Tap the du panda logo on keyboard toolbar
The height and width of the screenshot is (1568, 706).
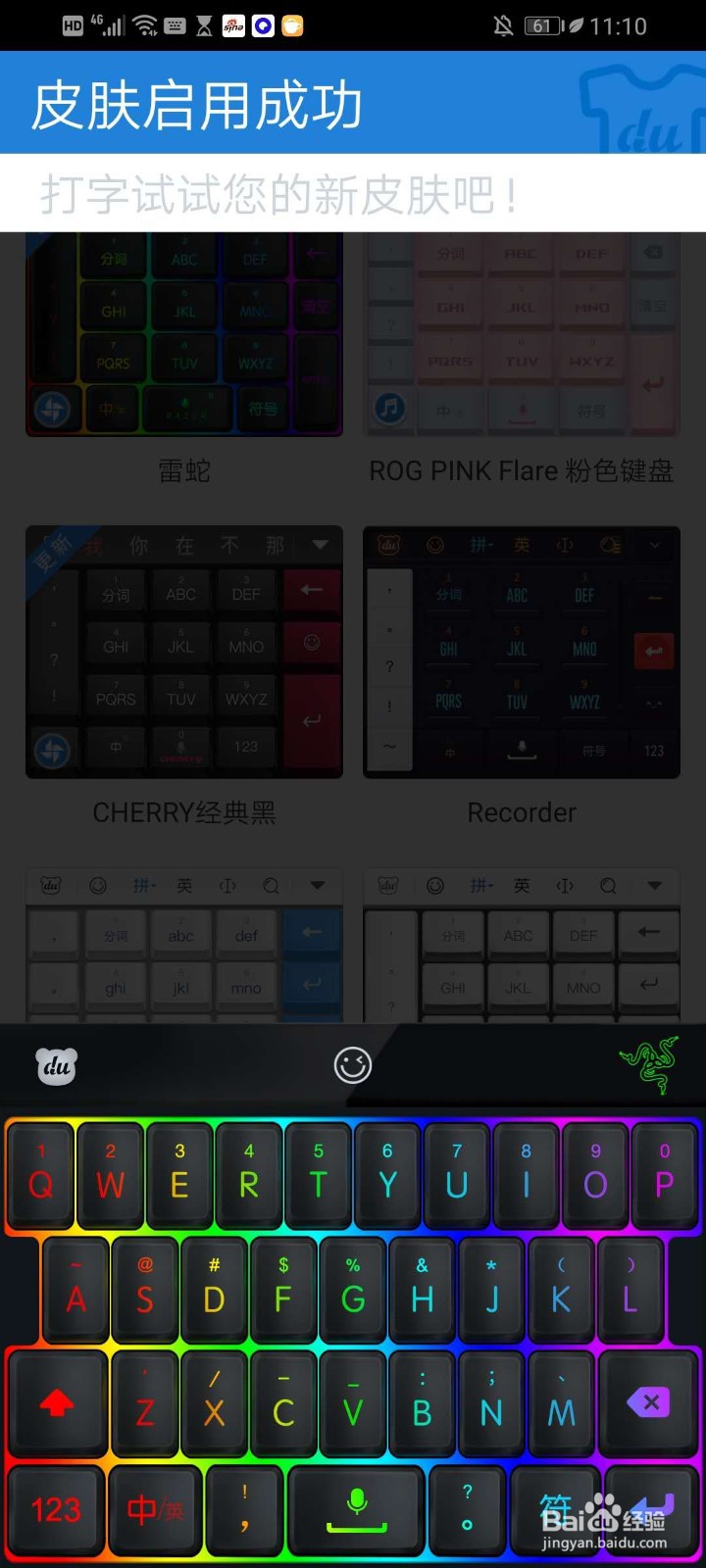55,1065
